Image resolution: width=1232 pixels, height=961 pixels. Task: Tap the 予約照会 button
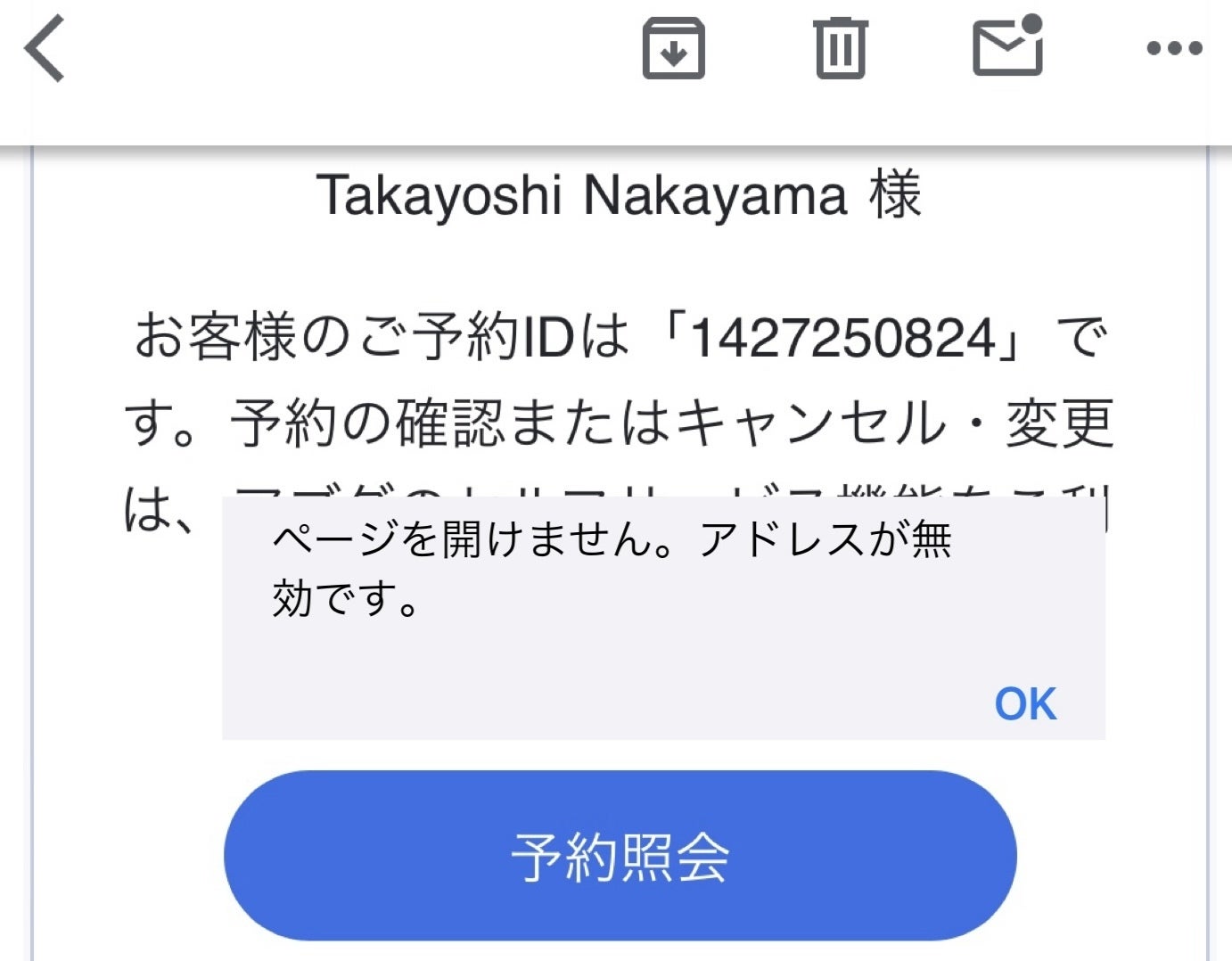point(620,856)
